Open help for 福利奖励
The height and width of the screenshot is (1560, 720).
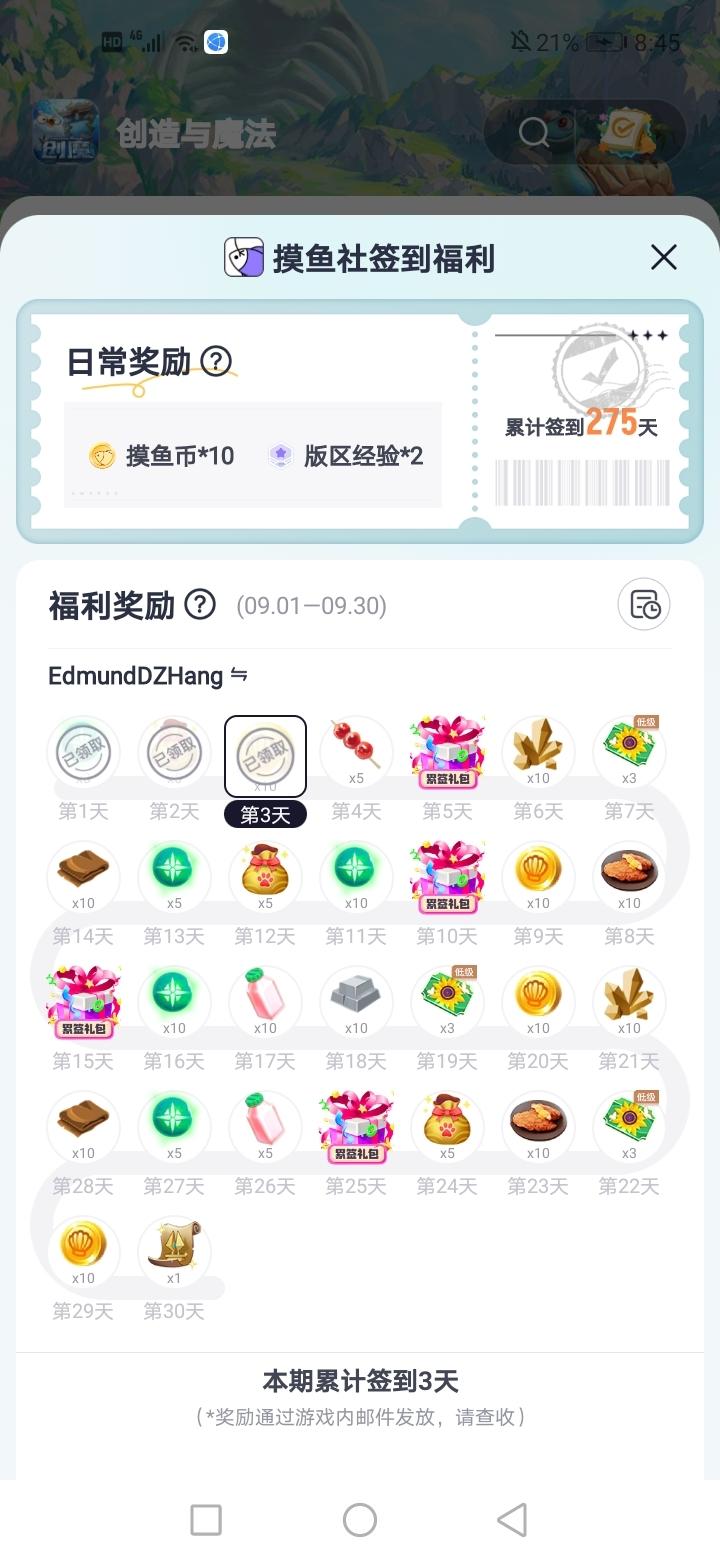pos(200,605)
